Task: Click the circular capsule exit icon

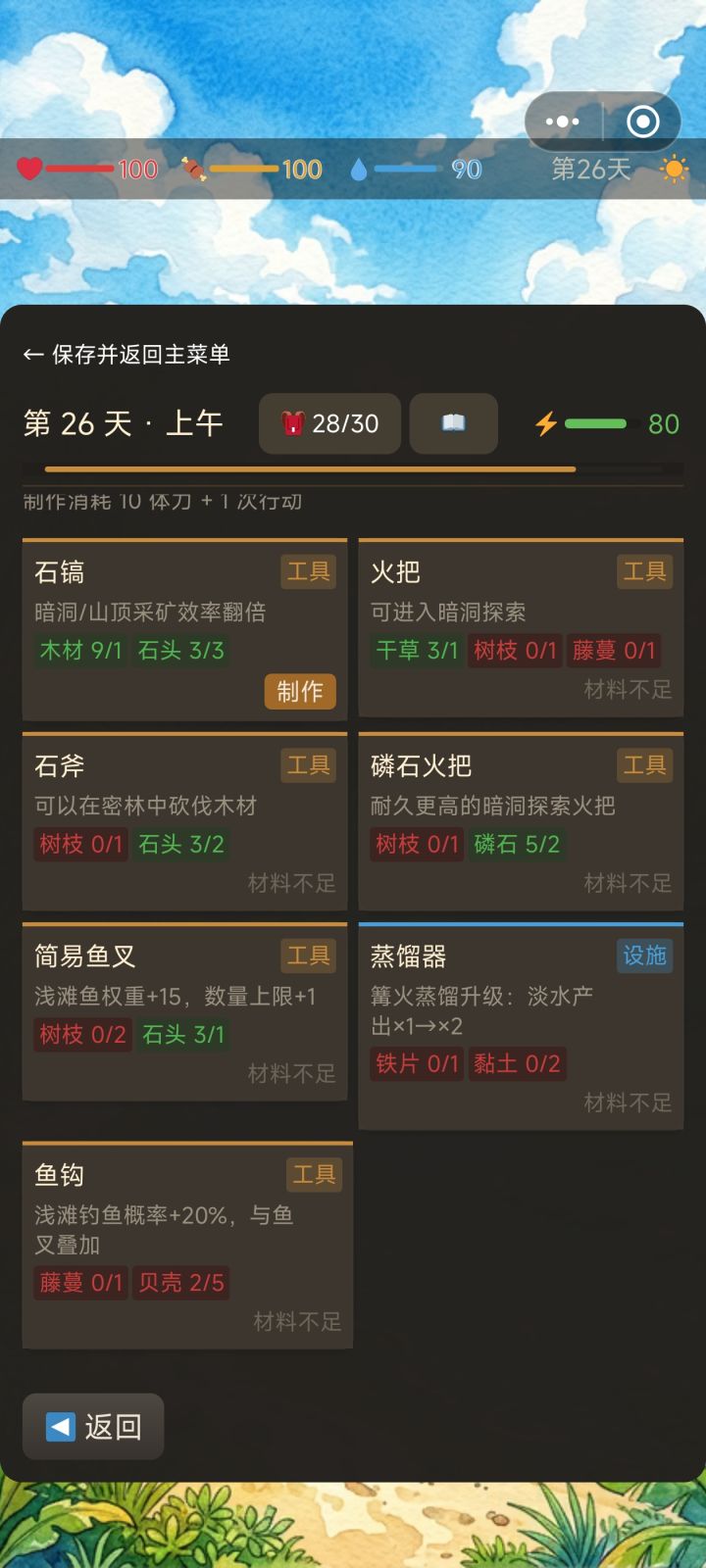Action: tap(643, 121)
